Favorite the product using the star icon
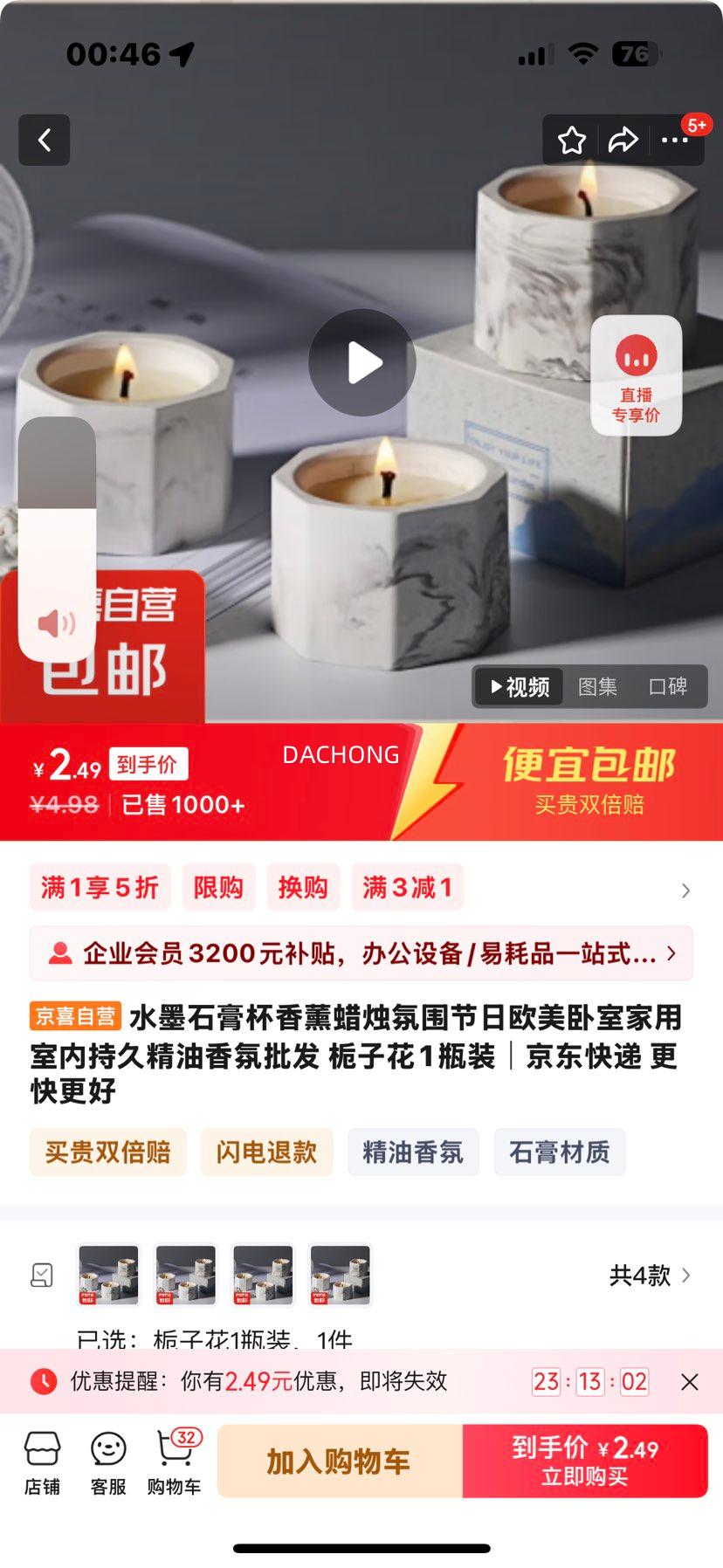The image size is (723, 1568). [572, 140]
